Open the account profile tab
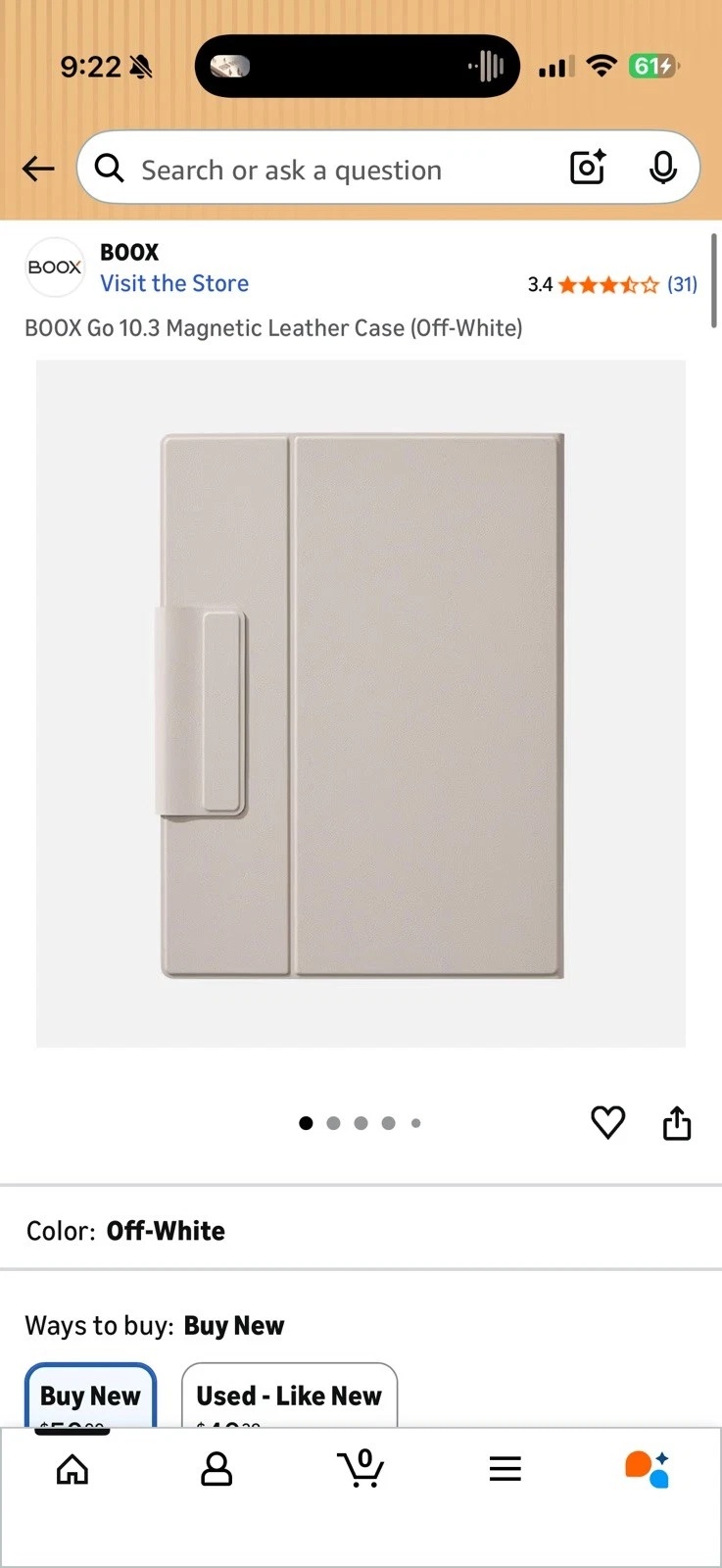The height and width of the screenshot is (1568, 722). point(217,1469)
